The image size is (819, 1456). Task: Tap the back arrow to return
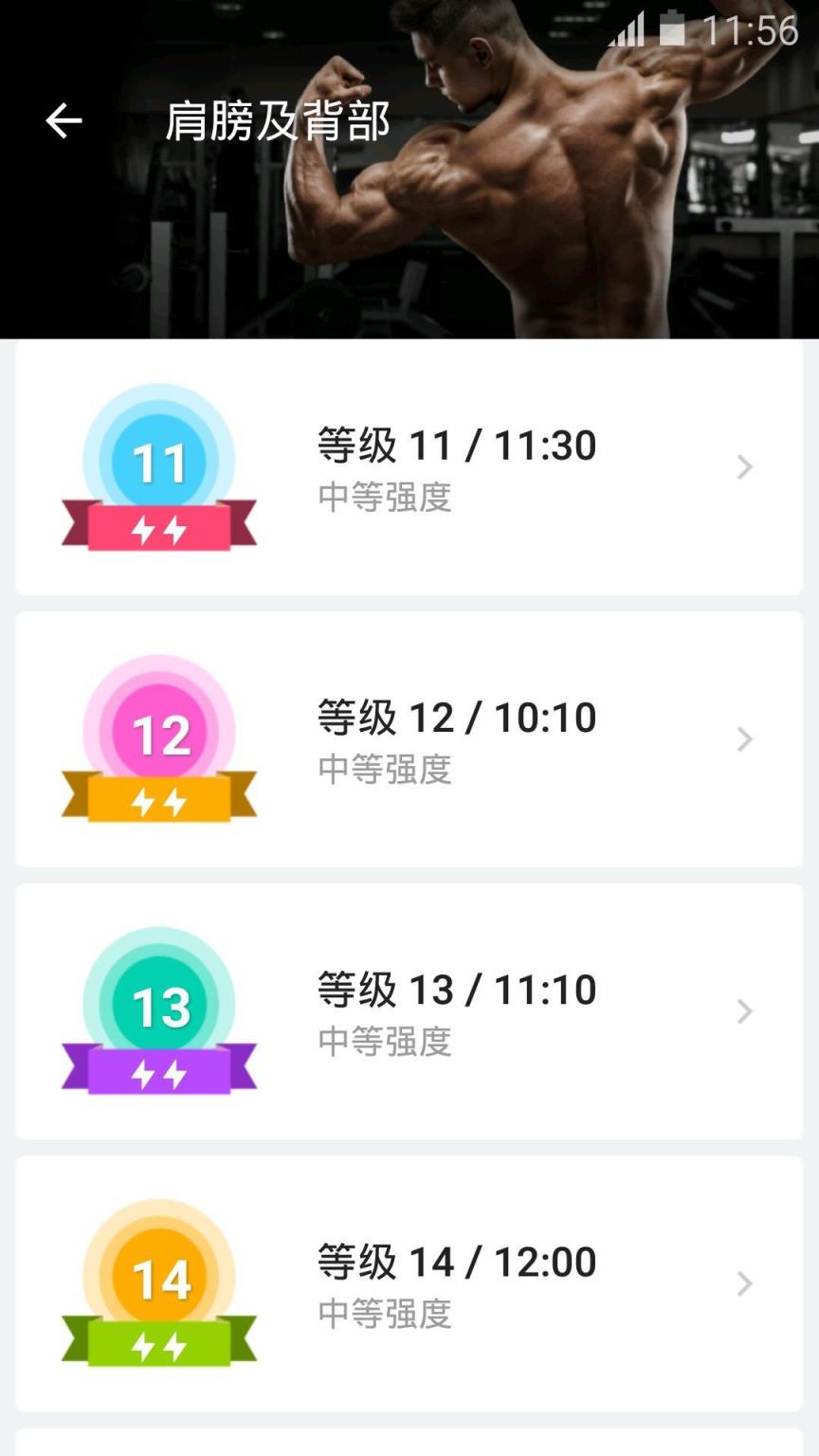click(63, 121)
